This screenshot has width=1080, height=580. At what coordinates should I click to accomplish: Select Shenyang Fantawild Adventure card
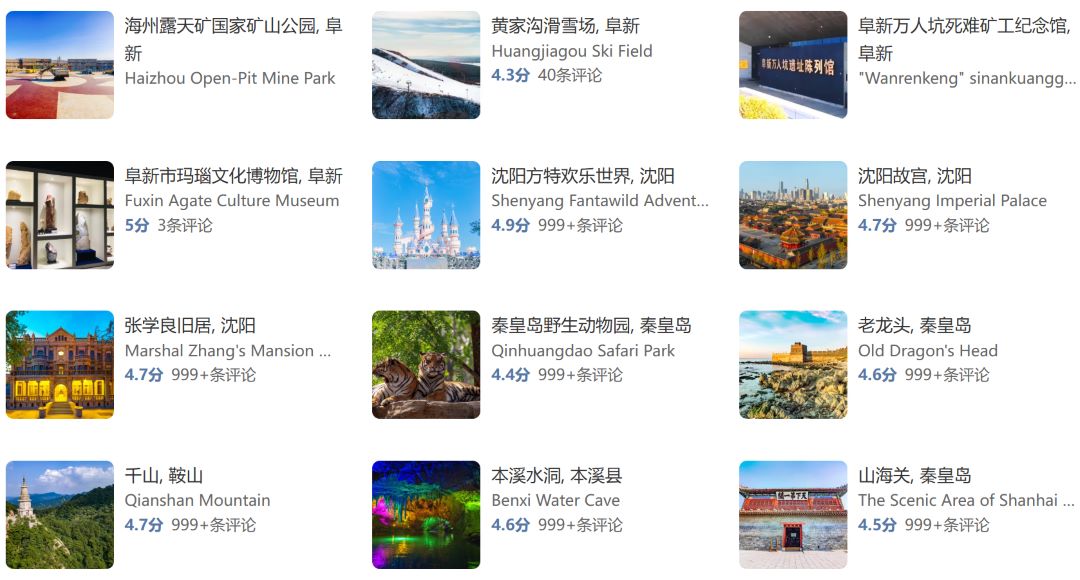599,200
